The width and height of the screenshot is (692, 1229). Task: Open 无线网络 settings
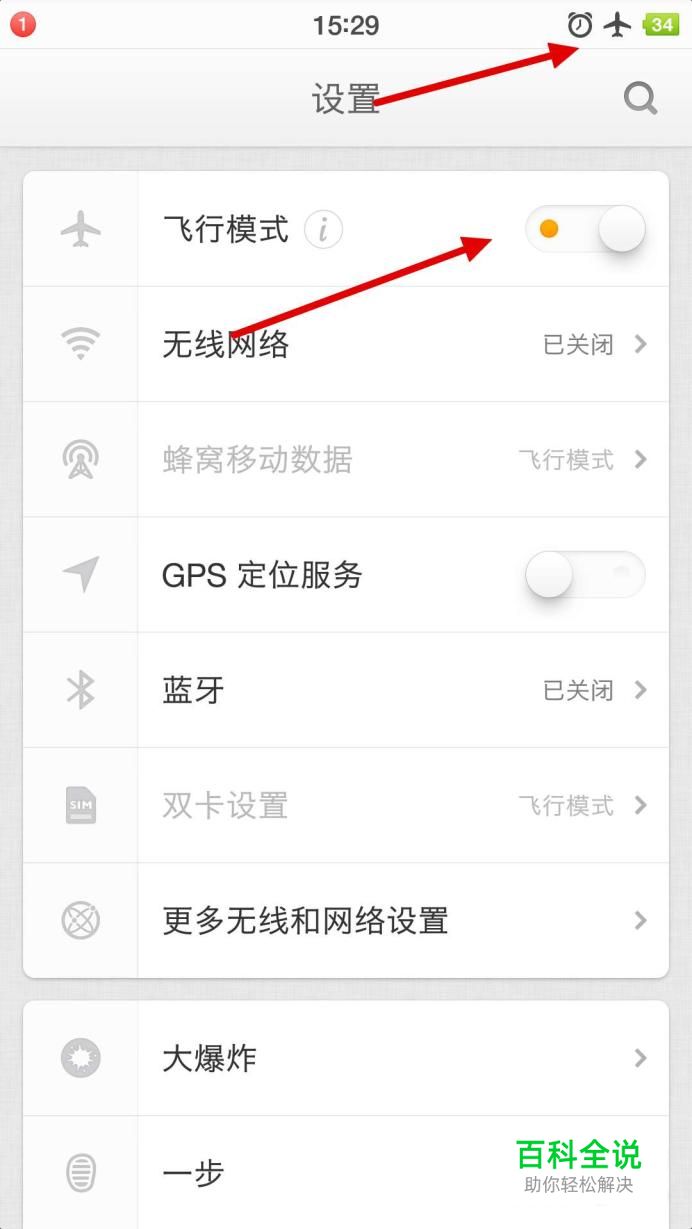click(346, 345)
